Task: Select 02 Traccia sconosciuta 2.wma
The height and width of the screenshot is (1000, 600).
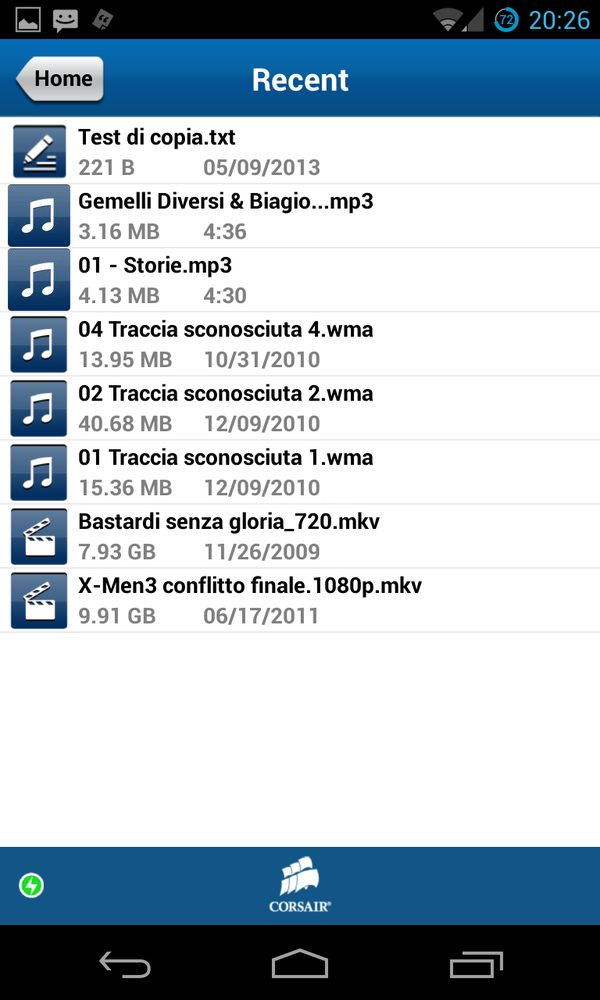Action: [300, 408]
